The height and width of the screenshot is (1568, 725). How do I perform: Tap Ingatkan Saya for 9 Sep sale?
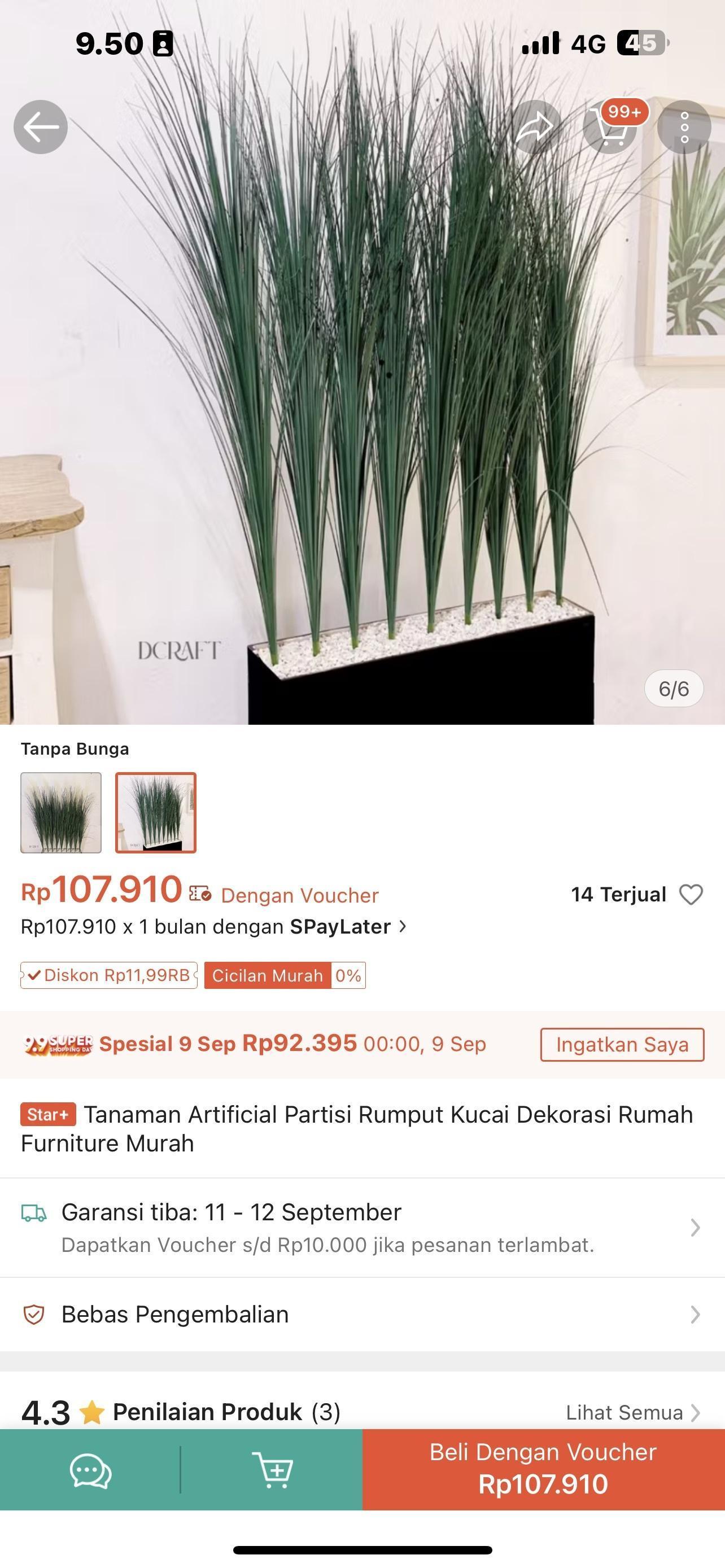(622, 1045)
